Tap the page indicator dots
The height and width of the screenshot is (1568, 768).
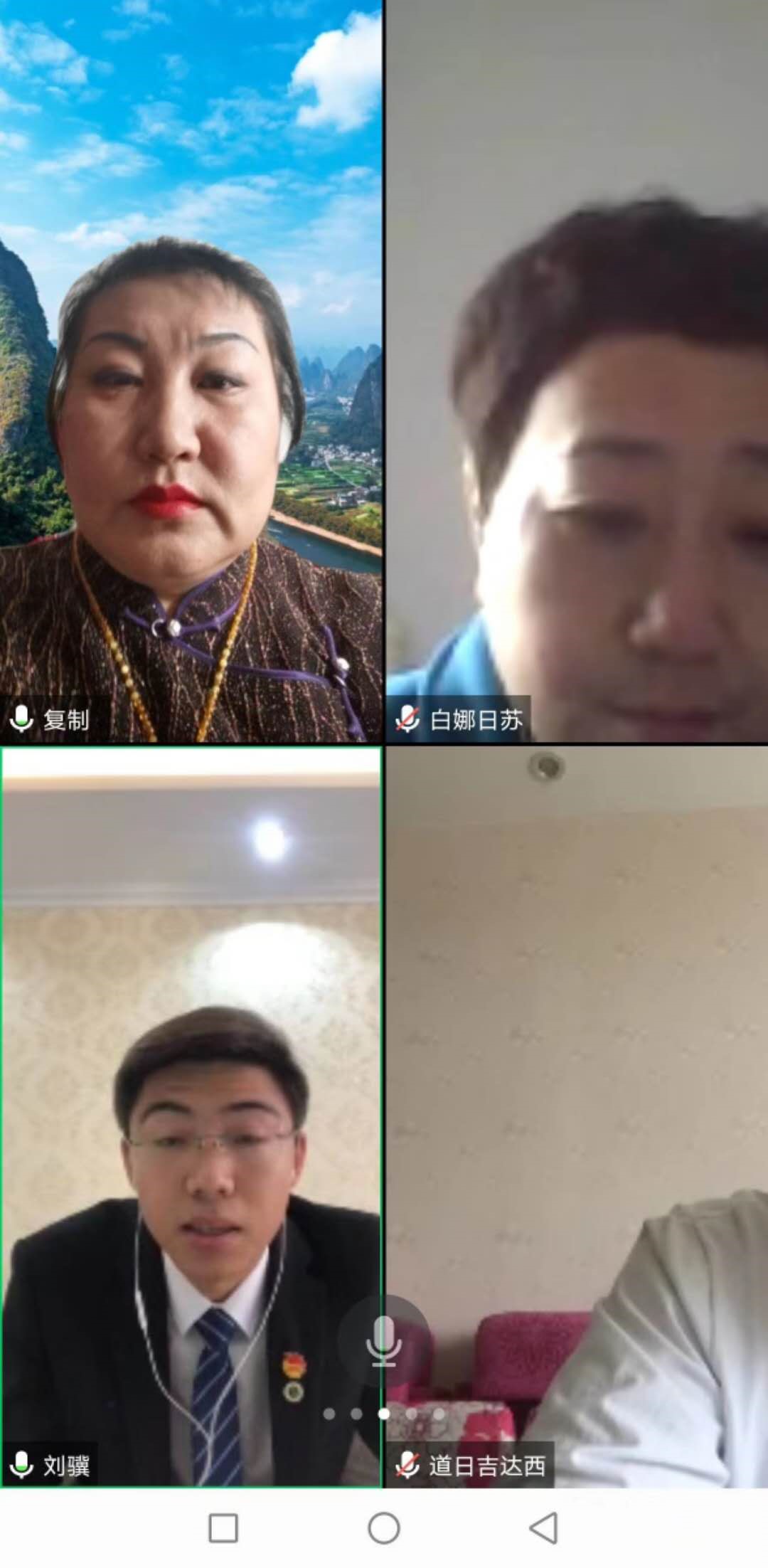[x=383, y=1414]
